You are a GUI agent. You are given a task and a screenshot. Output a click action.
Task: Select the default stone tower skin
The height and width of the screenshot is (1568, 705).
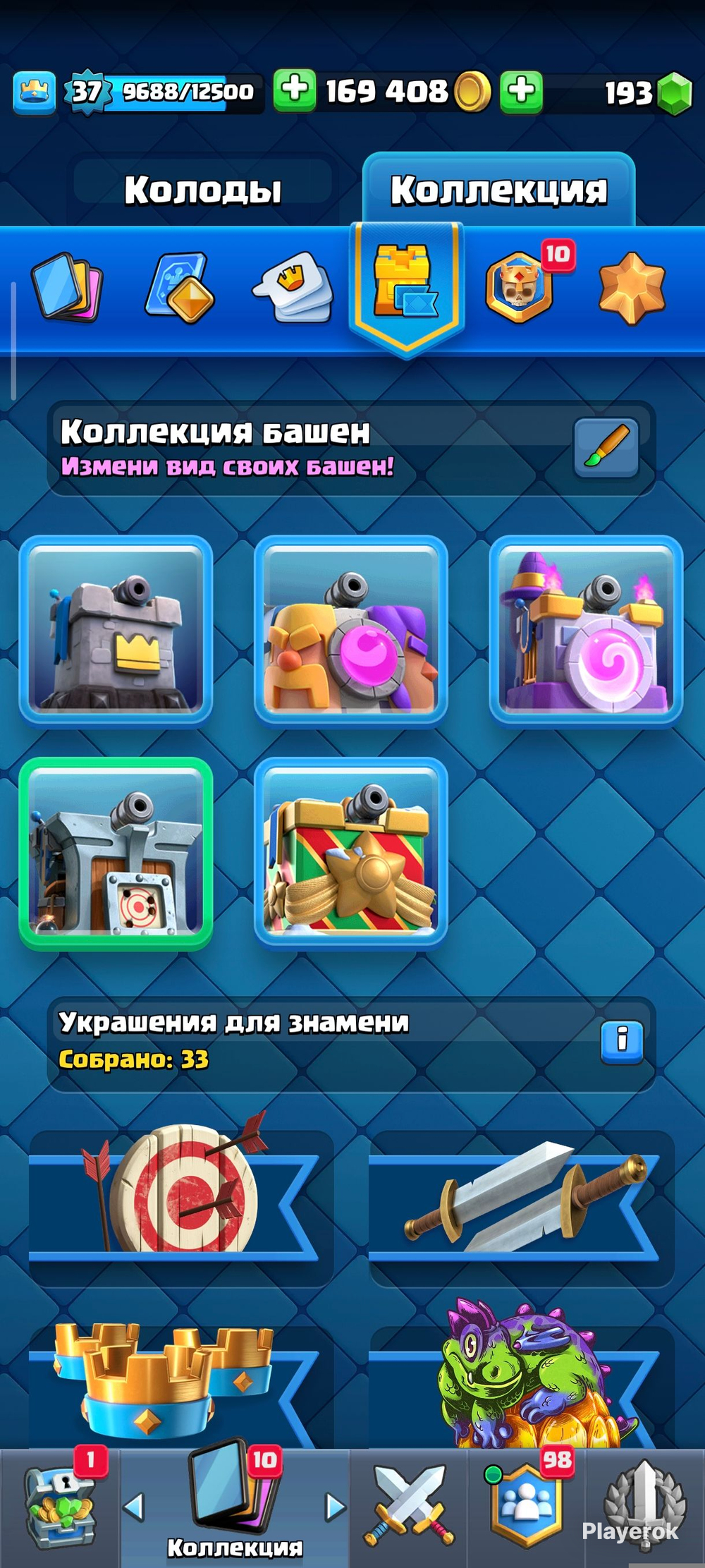point(116,631)
